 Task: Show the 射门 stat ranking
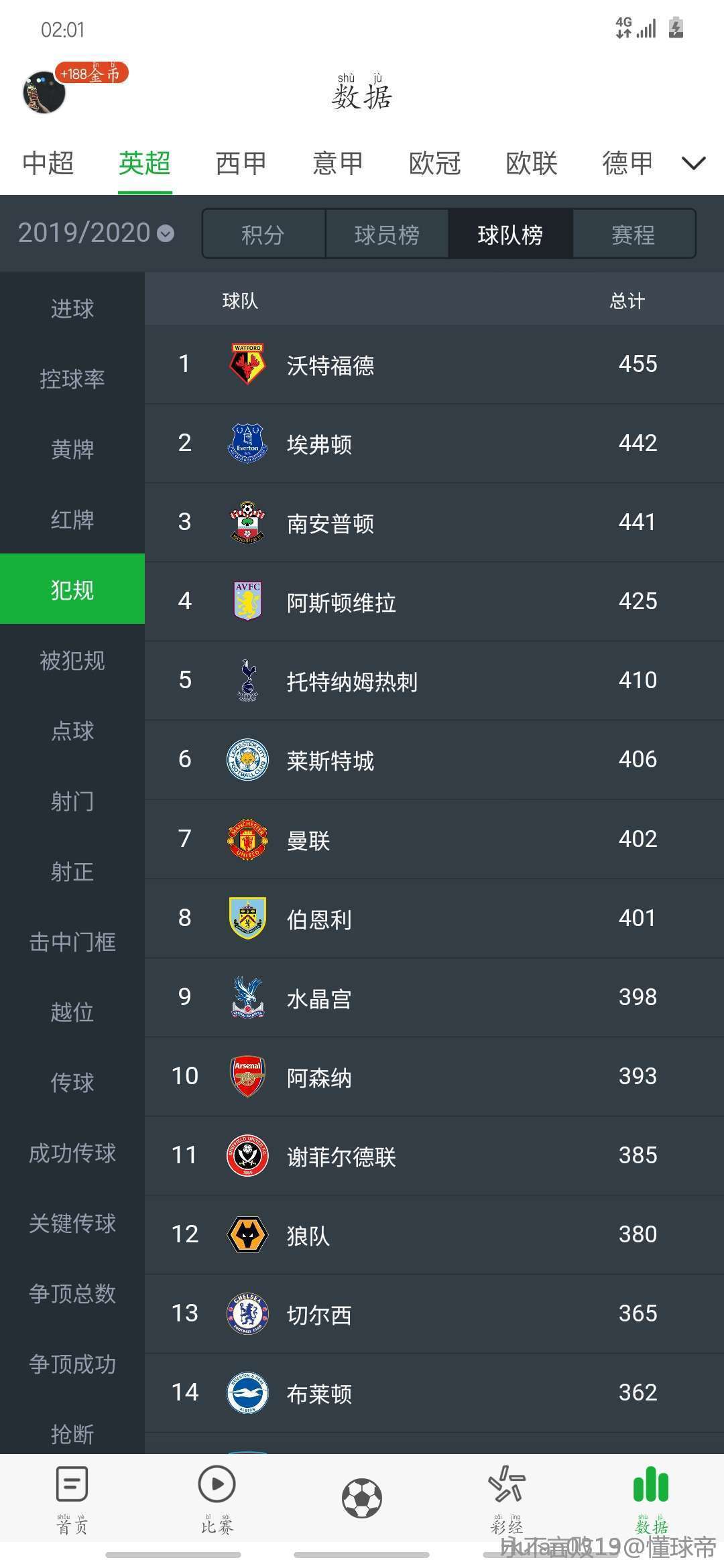[x=72, y=801]
